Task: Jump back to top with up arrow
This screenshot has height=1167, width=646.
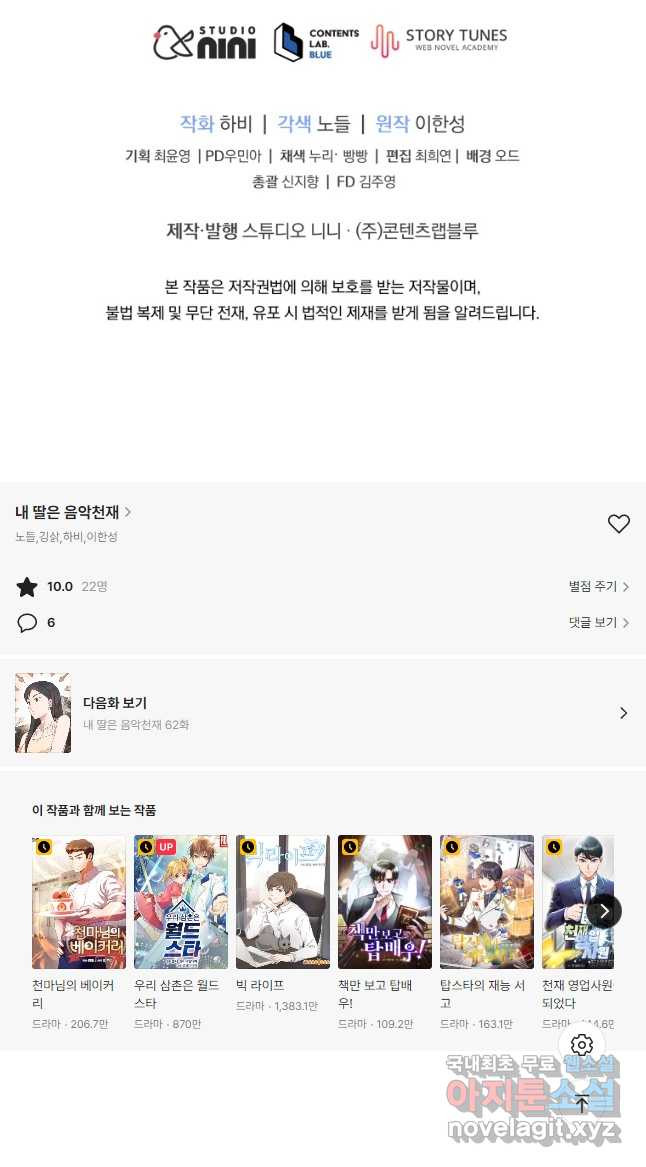Action: coord(582,1104)
